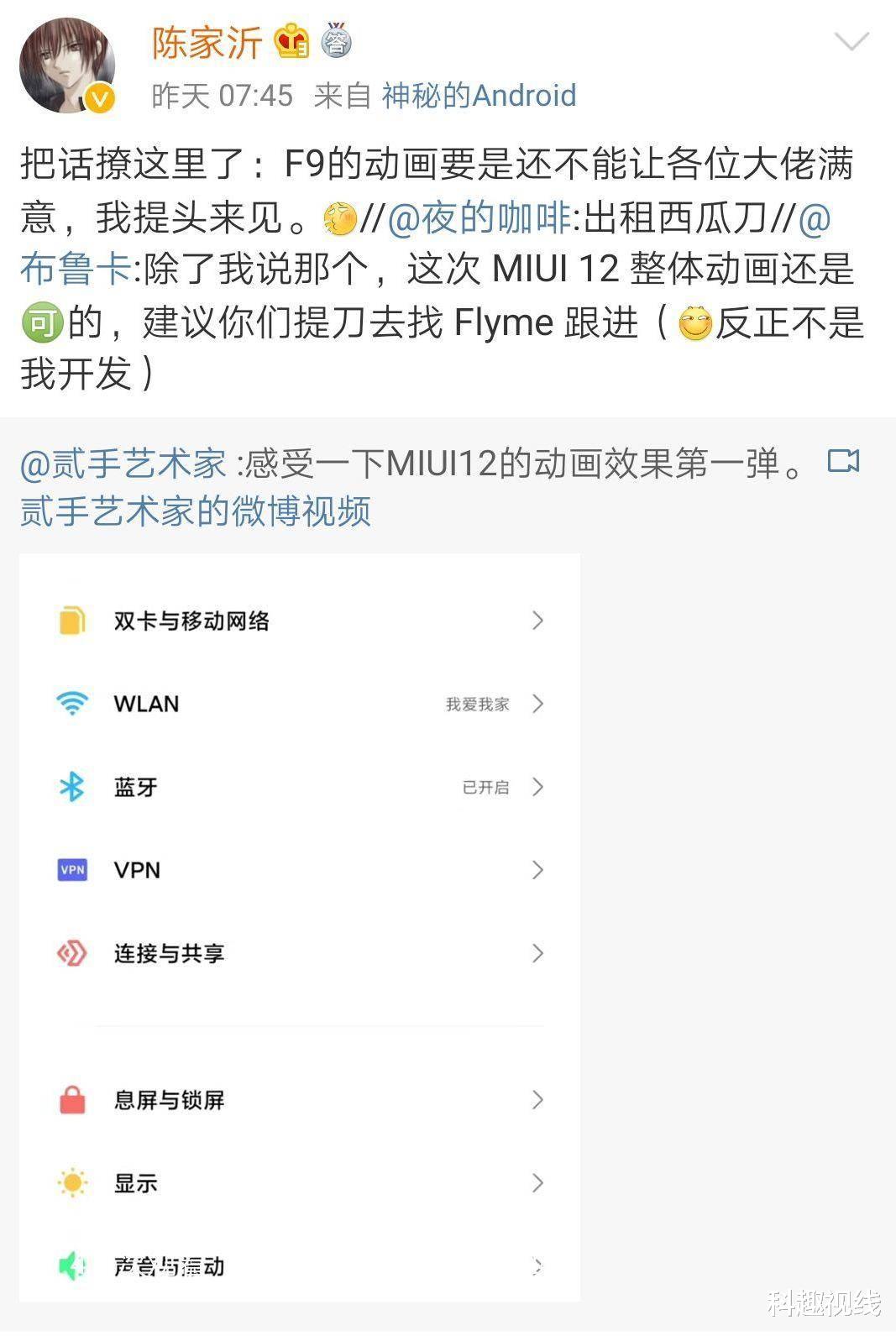
Task: Select the 声音与振动 speaker icon
Action: [x=73, y=1266]
